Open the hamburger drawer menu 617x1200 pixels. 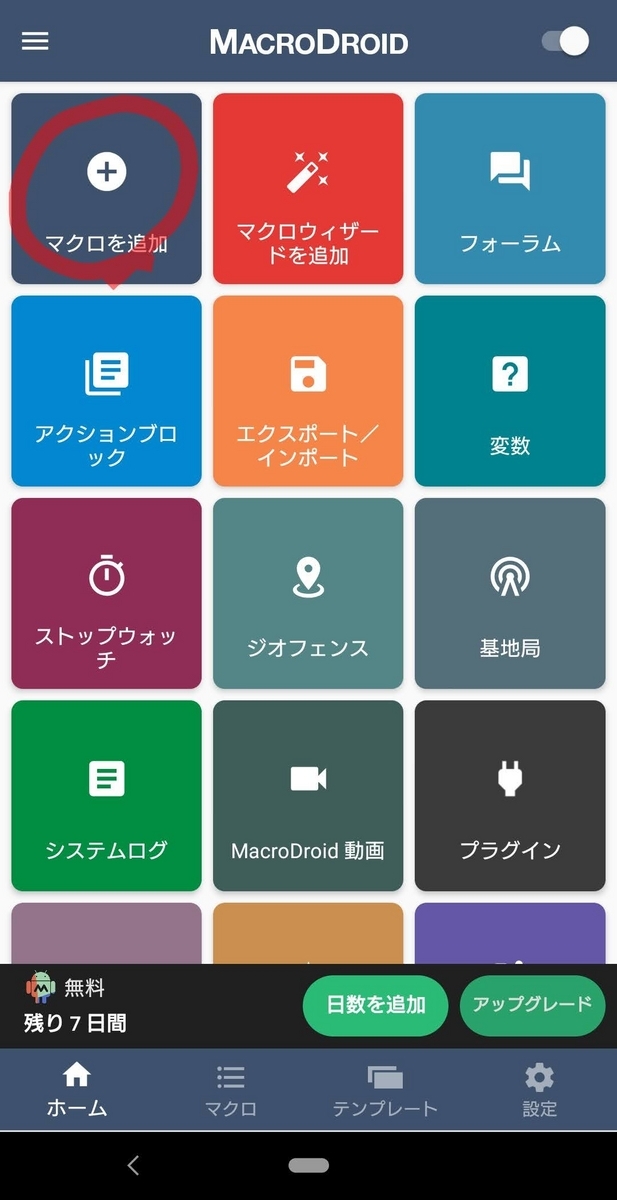pos(35,41)
